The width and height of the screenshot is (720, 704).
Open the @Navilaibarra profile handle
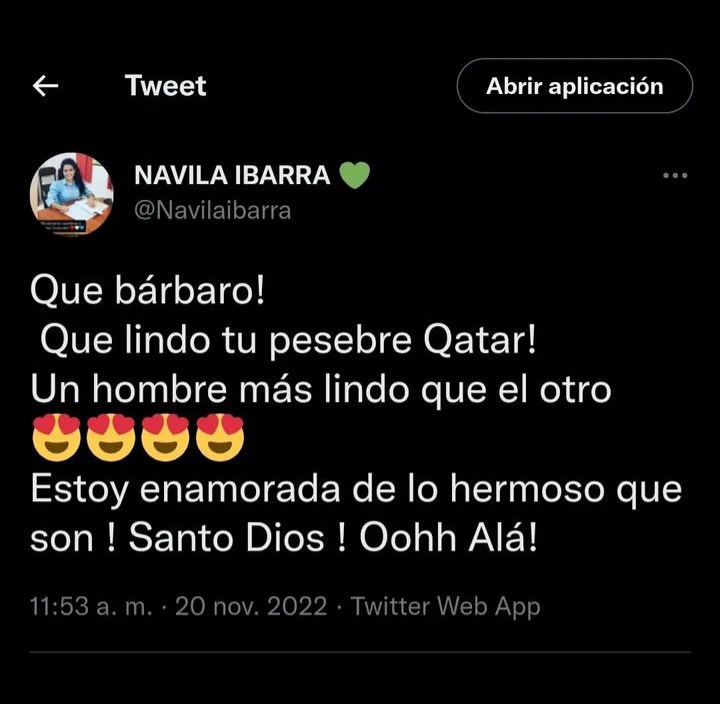coord(212,210)
